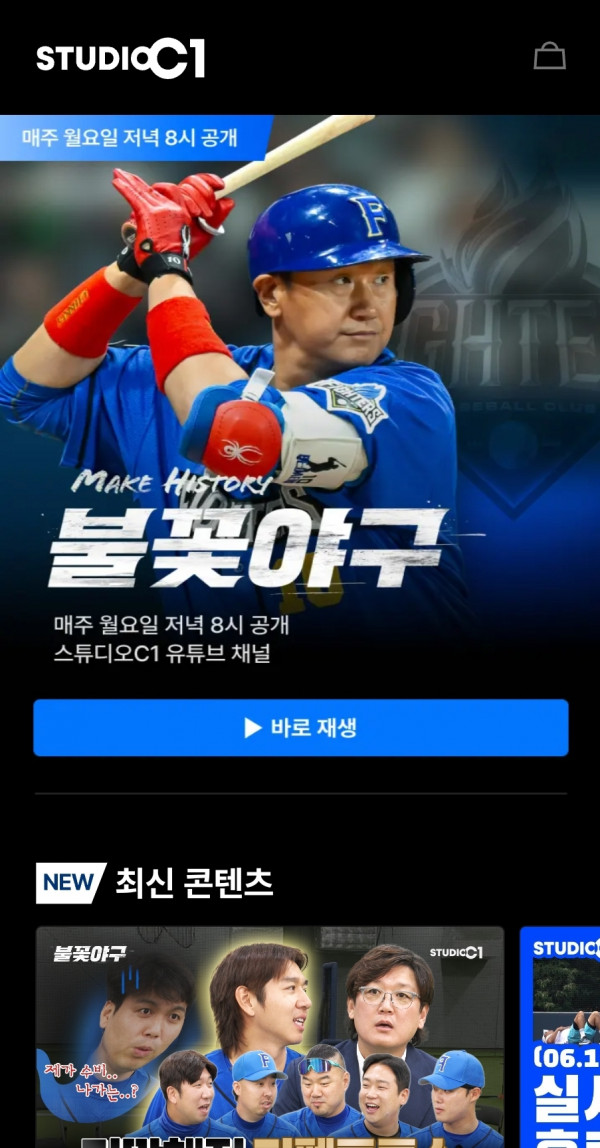
Task: Tap the STUDIO C1 logo to go home
Action: click(121, 58)
